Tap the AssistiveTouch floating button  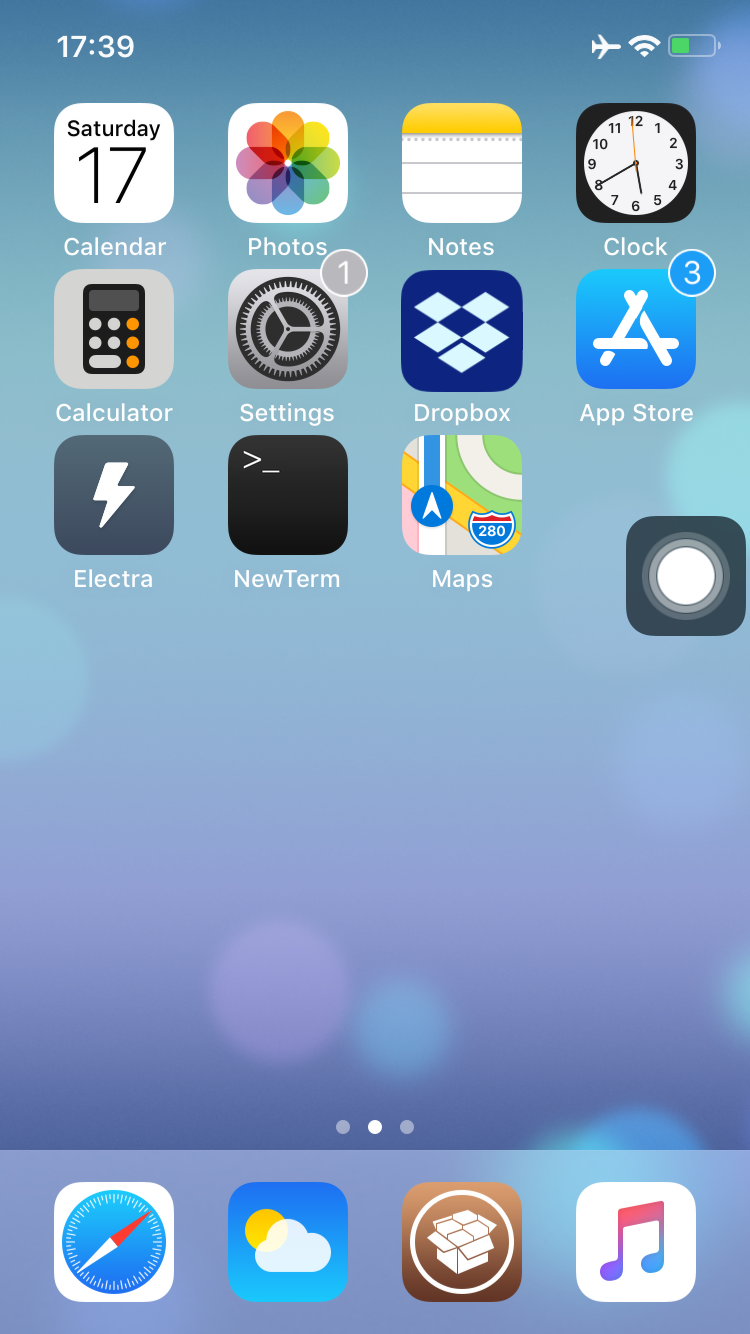[x=686, y=576]
